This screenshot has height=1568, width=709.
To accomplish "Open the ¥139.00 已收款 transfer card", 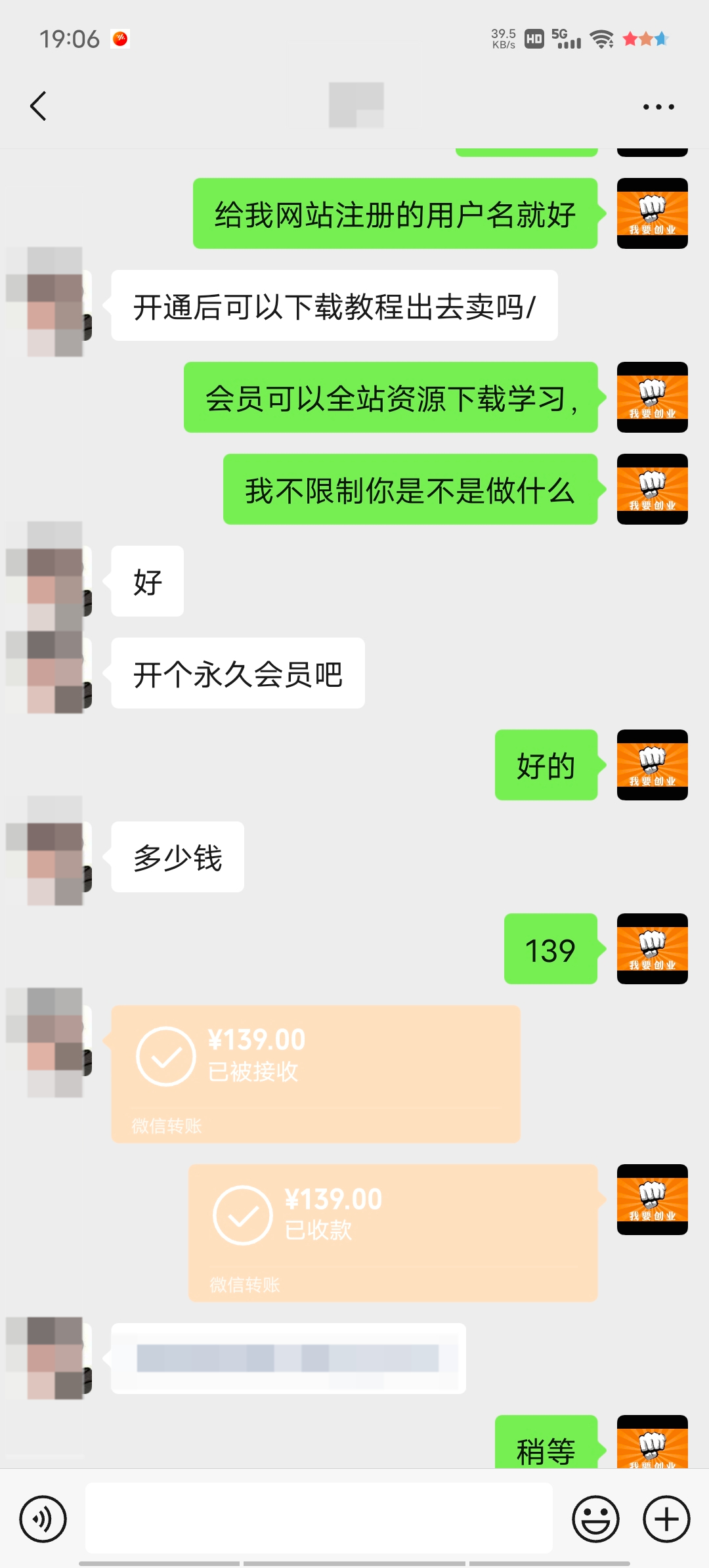I will point(393,1232).
